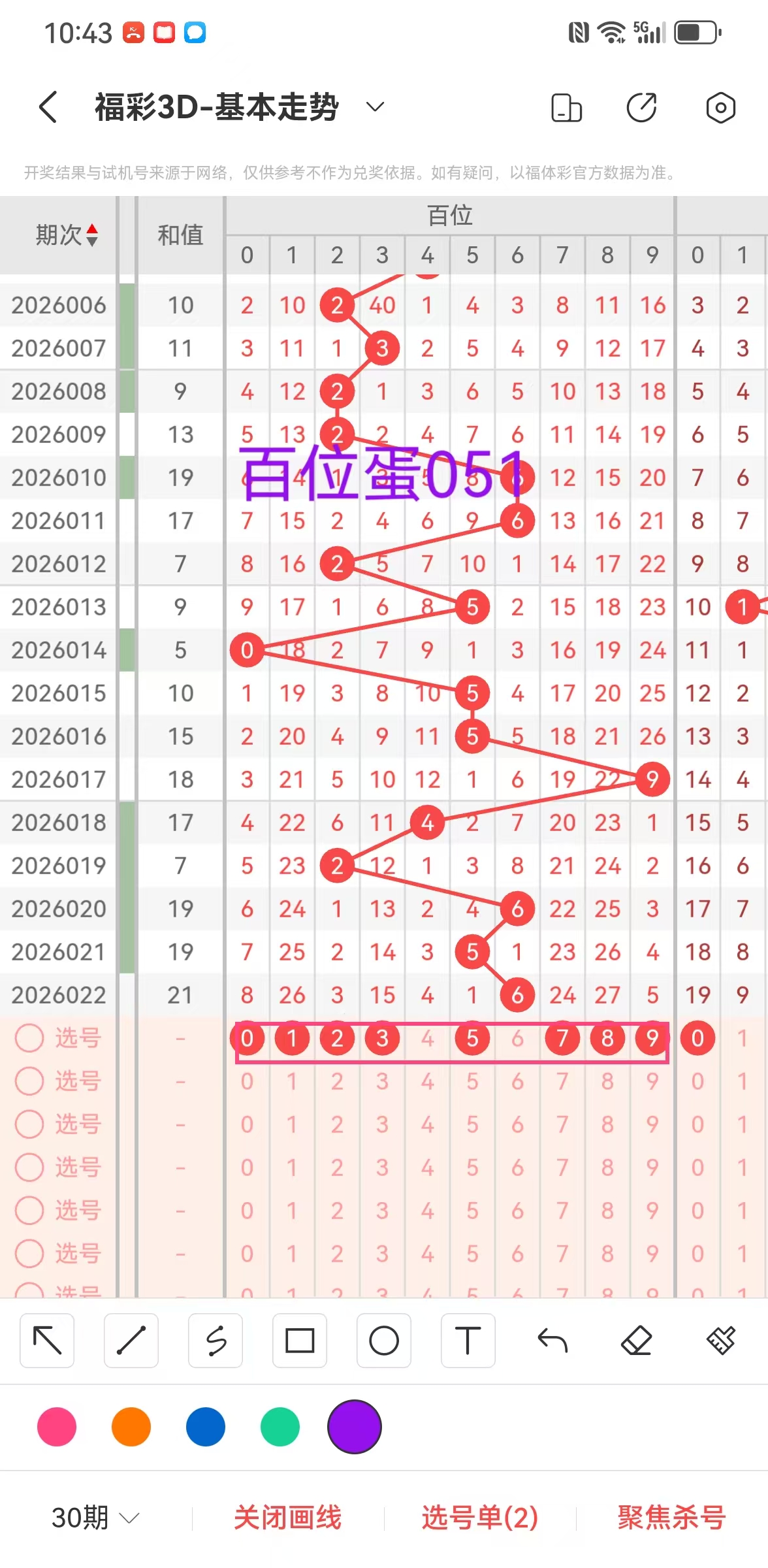Viewport: 768px width, 1568px height.
Task: Activate the text tool
Action: pyautogui.click(x=468, y=1341)
